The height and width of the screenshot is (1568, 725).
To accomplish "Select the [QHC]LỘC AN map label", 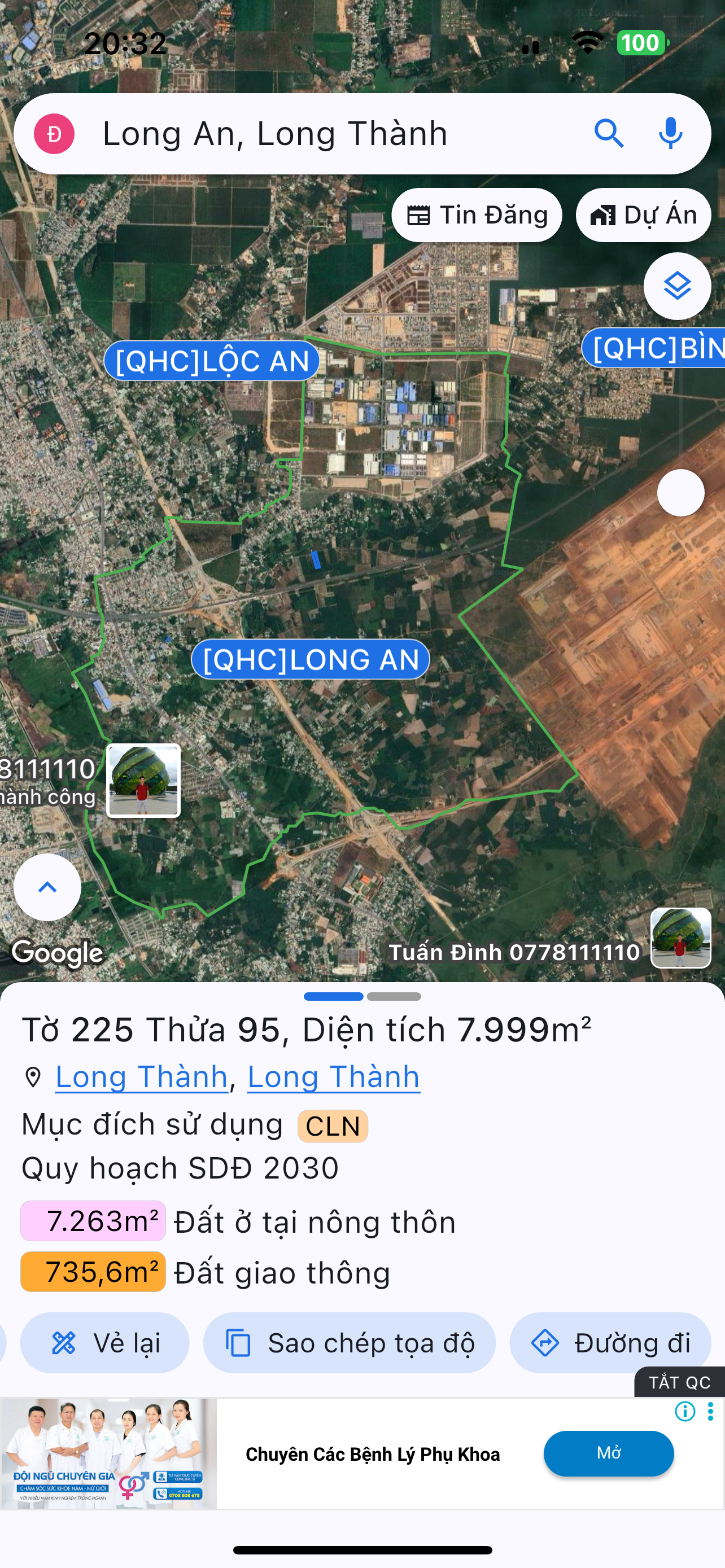I will pyautogui.click(x=212, y=361).
